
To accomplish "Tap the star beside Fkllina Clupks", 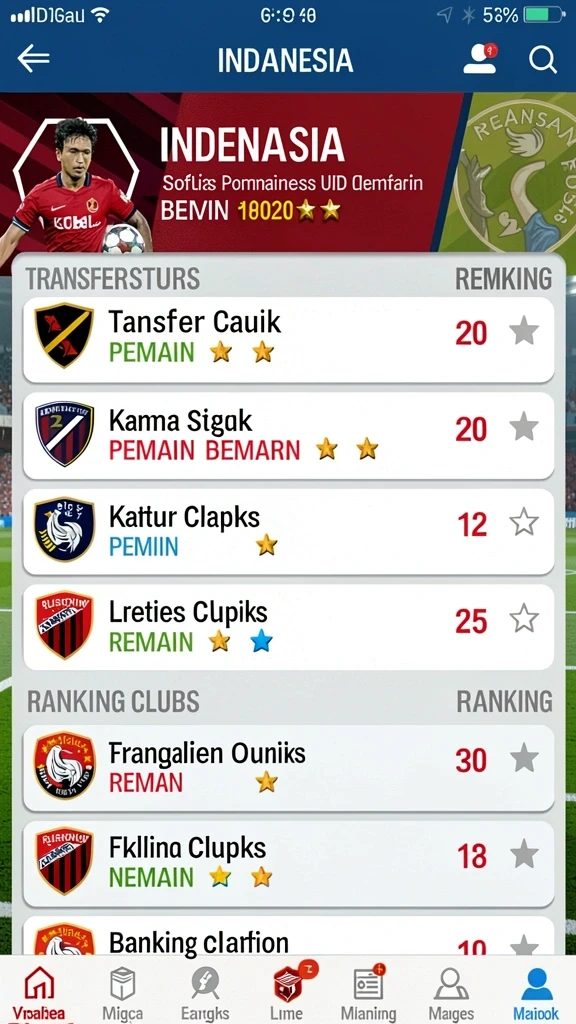I will [x=524, y=854].
